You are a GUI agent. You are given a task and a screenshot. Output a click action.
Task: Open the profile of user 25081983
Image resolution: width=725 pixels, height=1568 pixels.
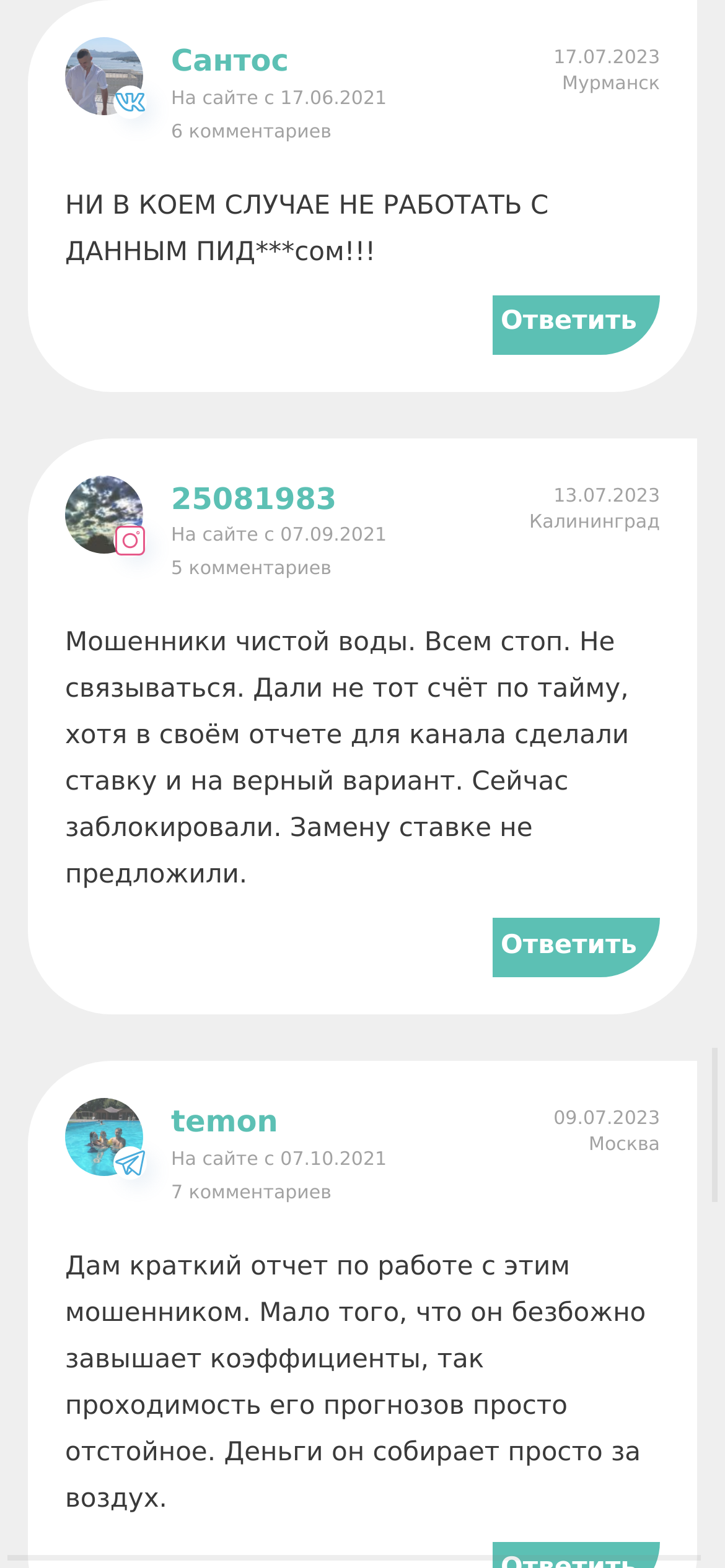pos(253,499)
